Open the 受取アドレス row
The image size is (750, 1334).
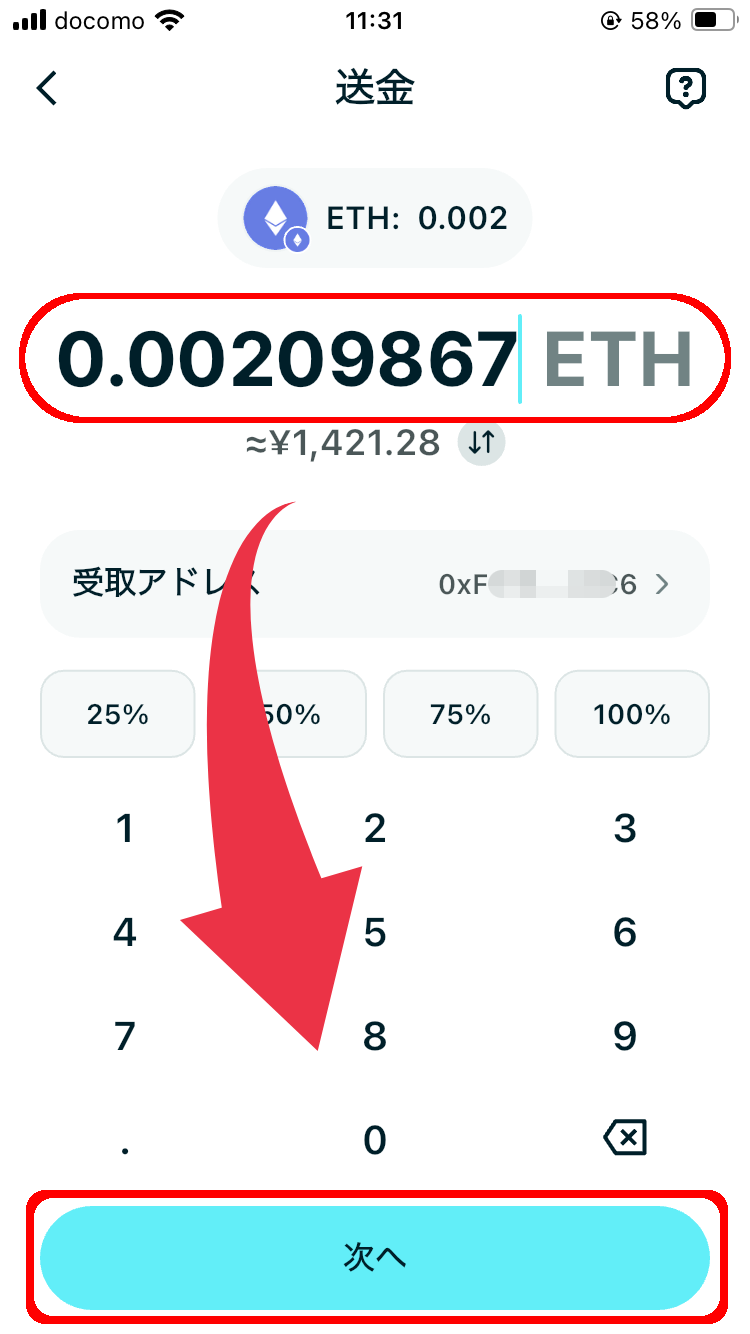click(x=375, y=584)
